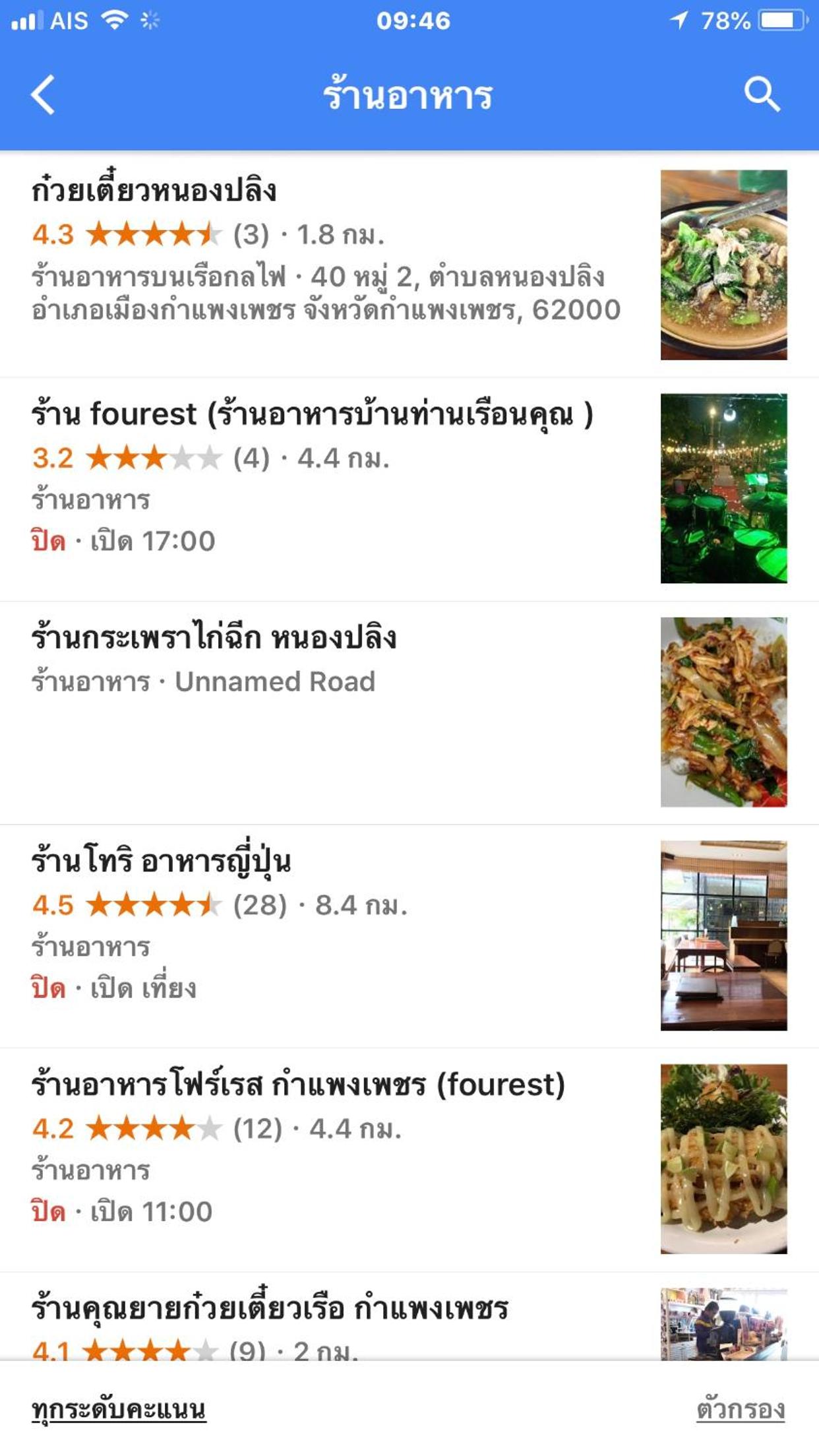View ร้านโทริ อาหารญี่ปุ่น details
Screen dimensions: 819x1456
pyautogui.click(x=409, y=936)
